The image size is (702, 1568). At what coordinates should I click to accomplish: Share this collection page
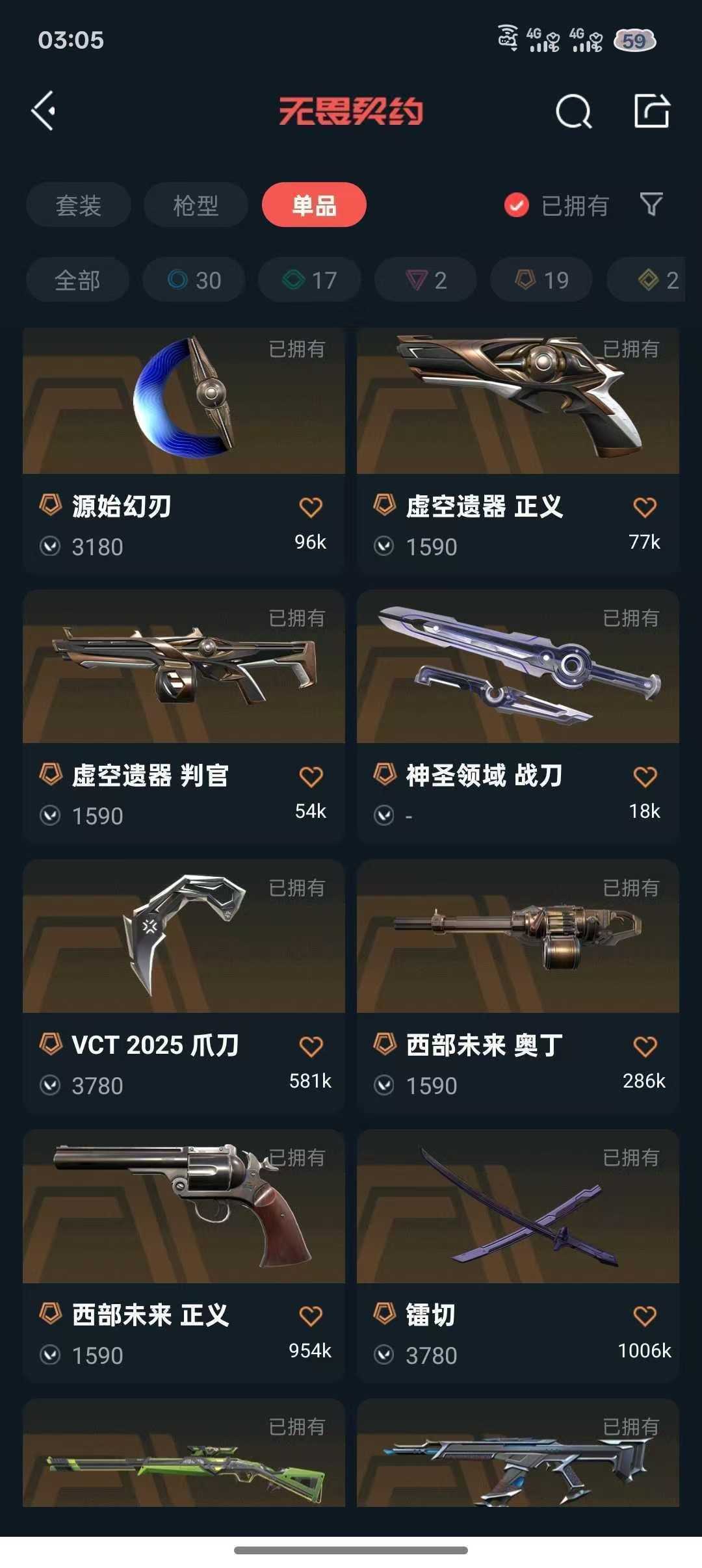(x=651, y=111)
